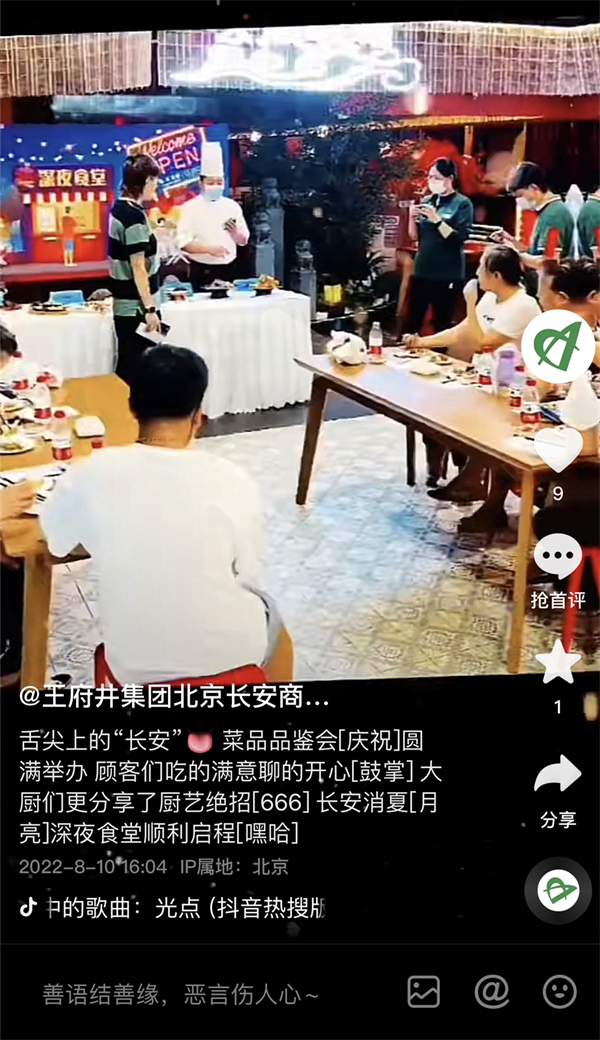Open the spinning music disc
This screenshot has height=1040, width=600.
click(558, 890)
